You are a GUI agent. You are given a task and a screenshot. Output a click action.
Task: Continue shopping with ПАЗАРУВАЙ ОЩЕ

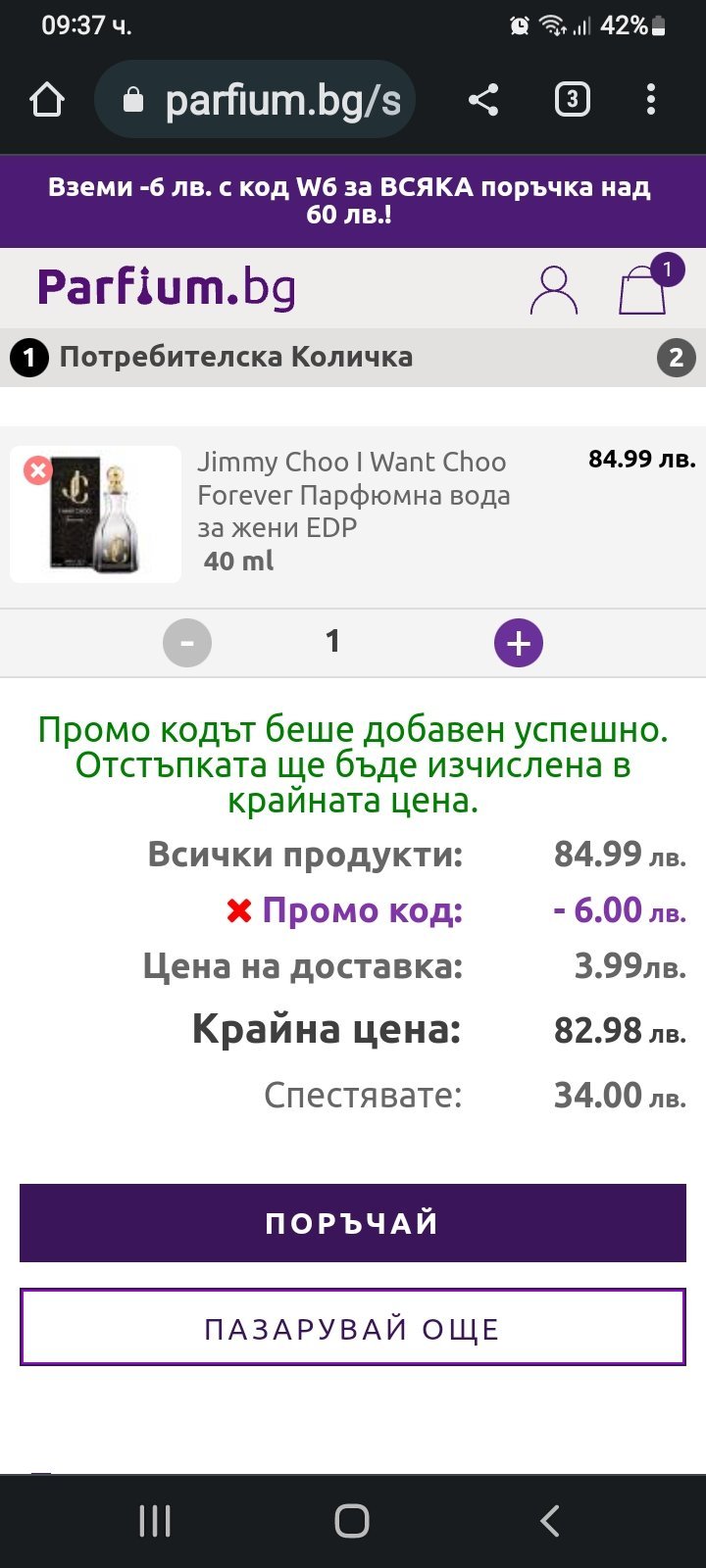pos(353,1327)
